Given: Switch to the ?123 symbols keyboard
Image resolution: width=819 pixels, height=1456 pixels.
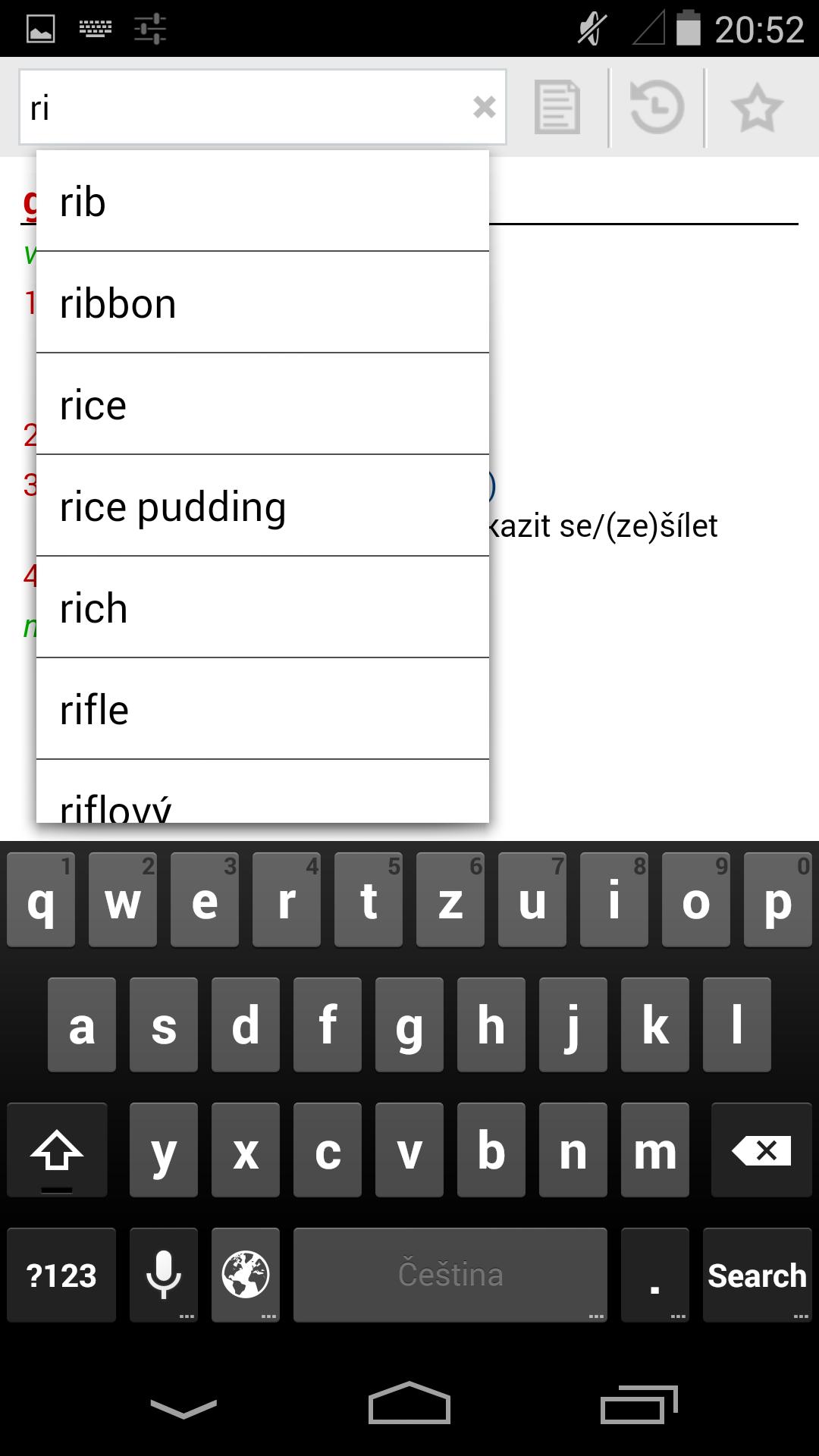Looking at the screenshot, I should [61, 1275].
